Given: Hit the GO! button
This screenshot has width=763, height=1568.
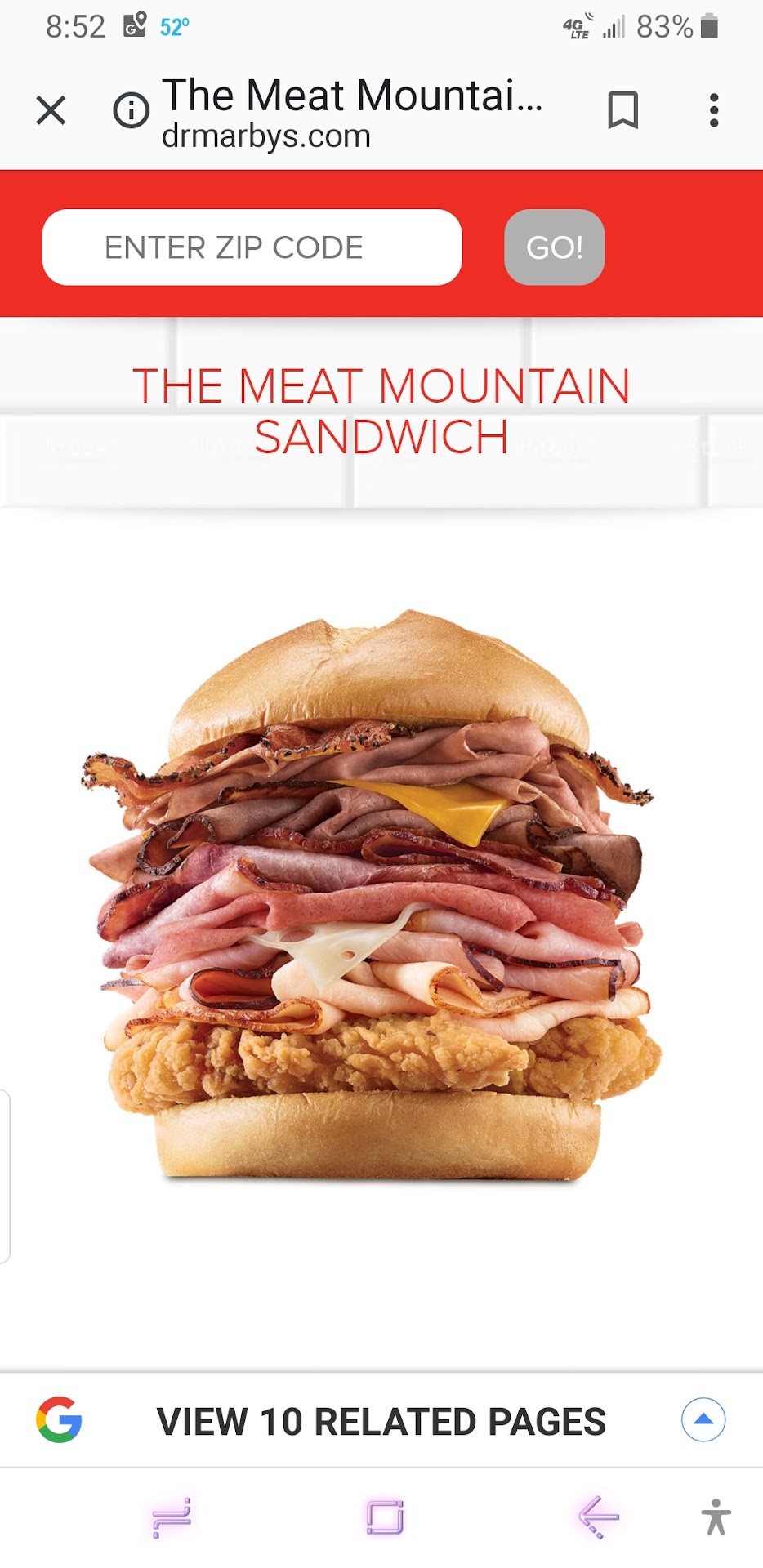Looking at the screenshot, I should pos(554,247).
